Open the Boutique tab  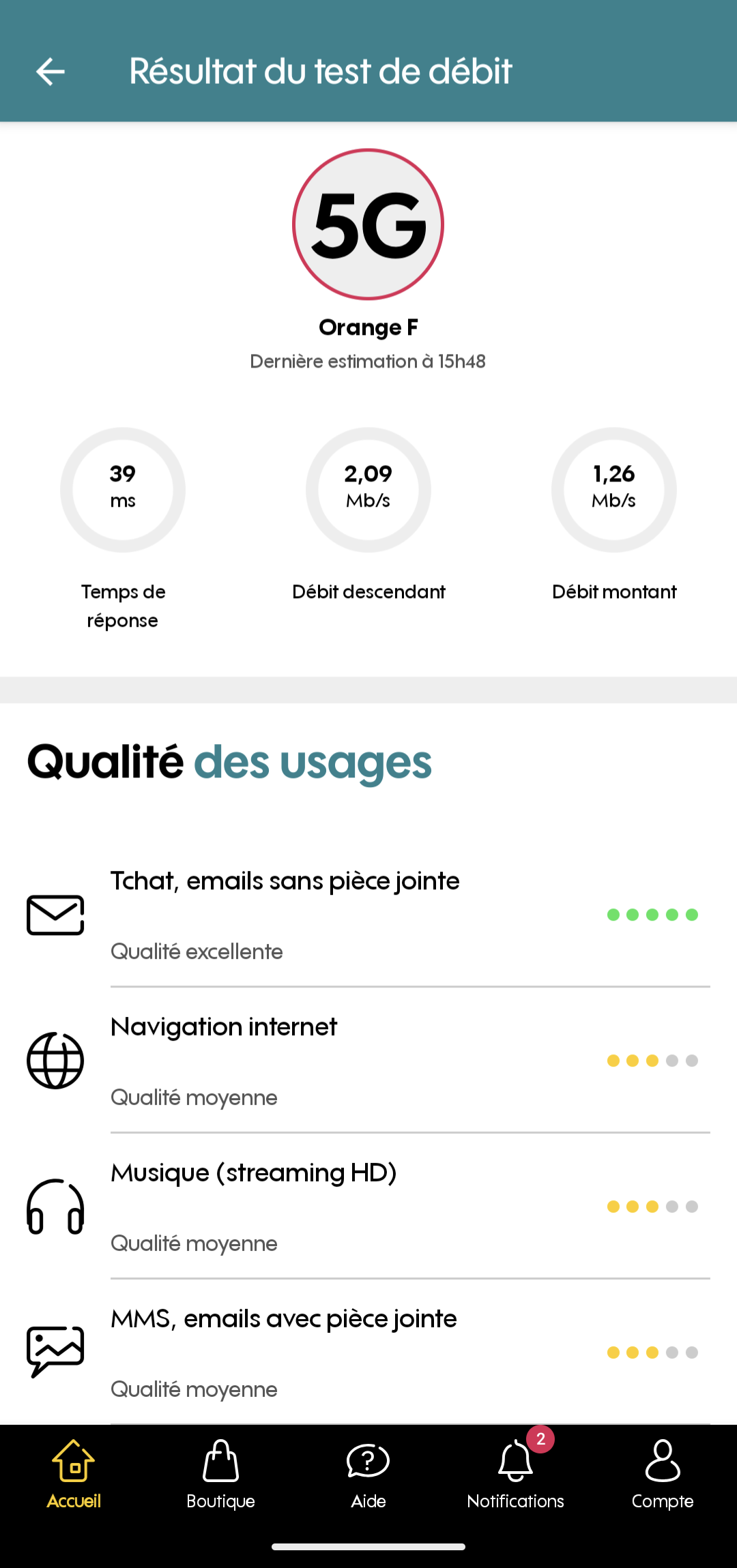(220, 1474)
